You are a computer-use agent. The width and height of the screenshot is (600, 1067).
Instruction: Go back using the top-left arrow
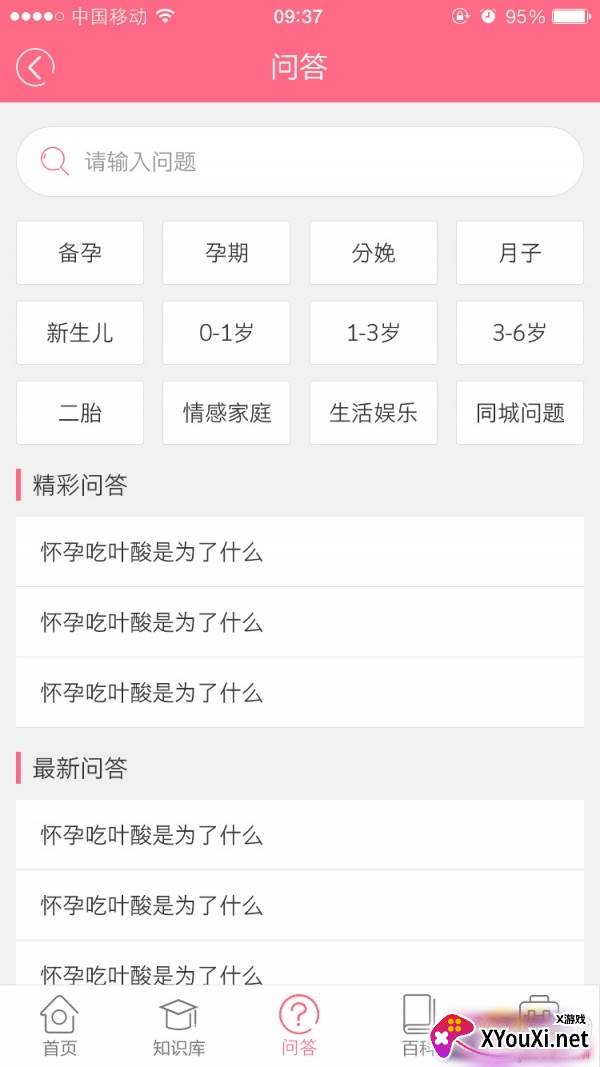point(35,68)
